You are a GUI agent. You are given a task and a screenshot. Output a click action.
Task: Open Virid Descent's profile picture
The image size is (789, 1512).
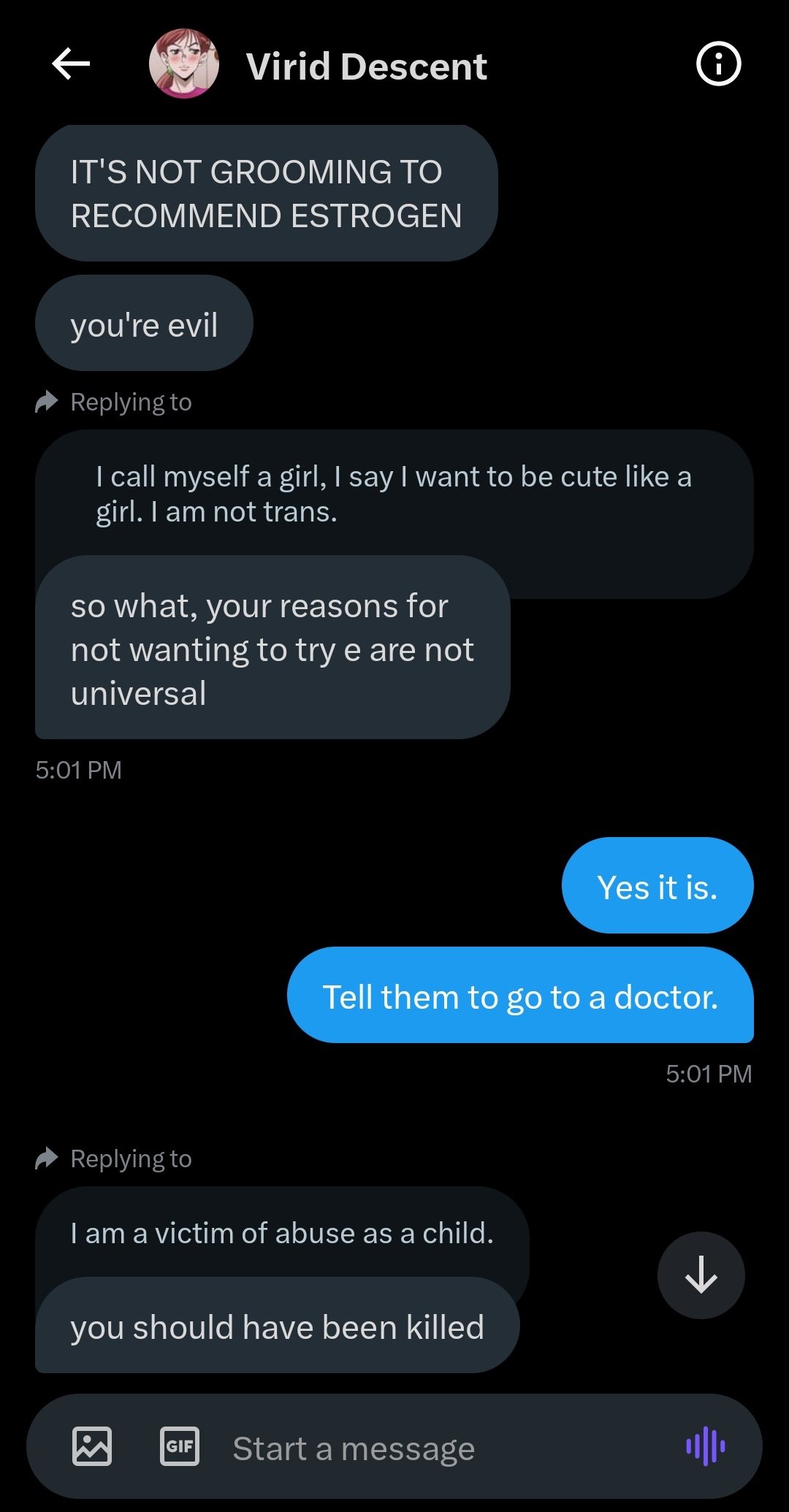coord(184,64)
